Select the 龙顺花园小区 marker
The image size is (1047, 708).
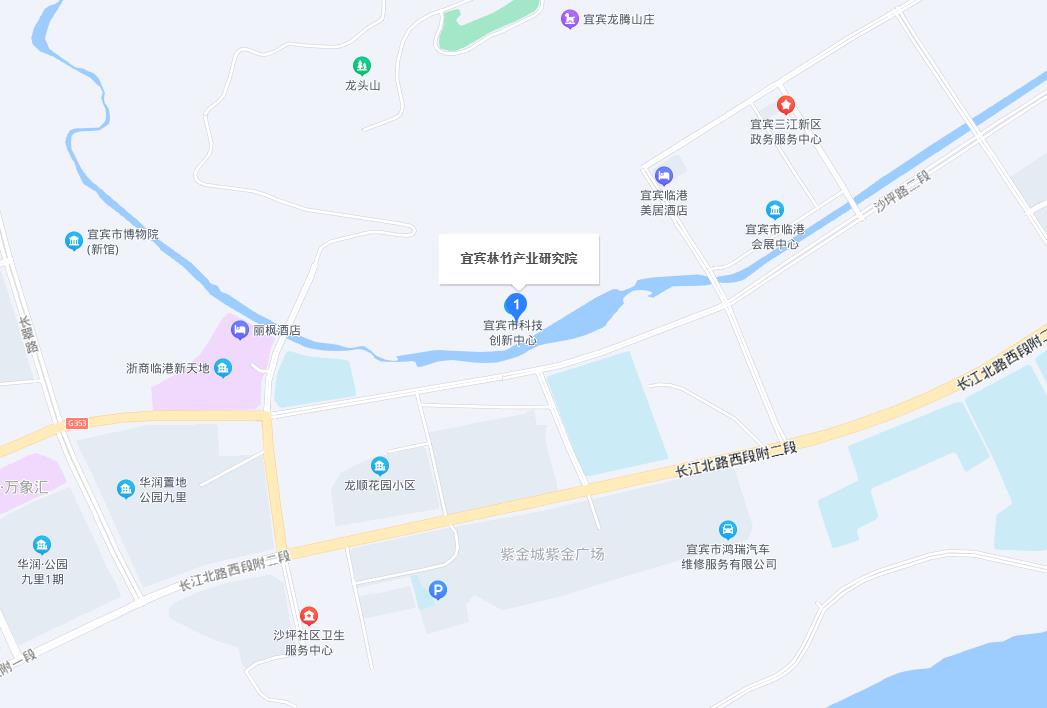point(380,466)
